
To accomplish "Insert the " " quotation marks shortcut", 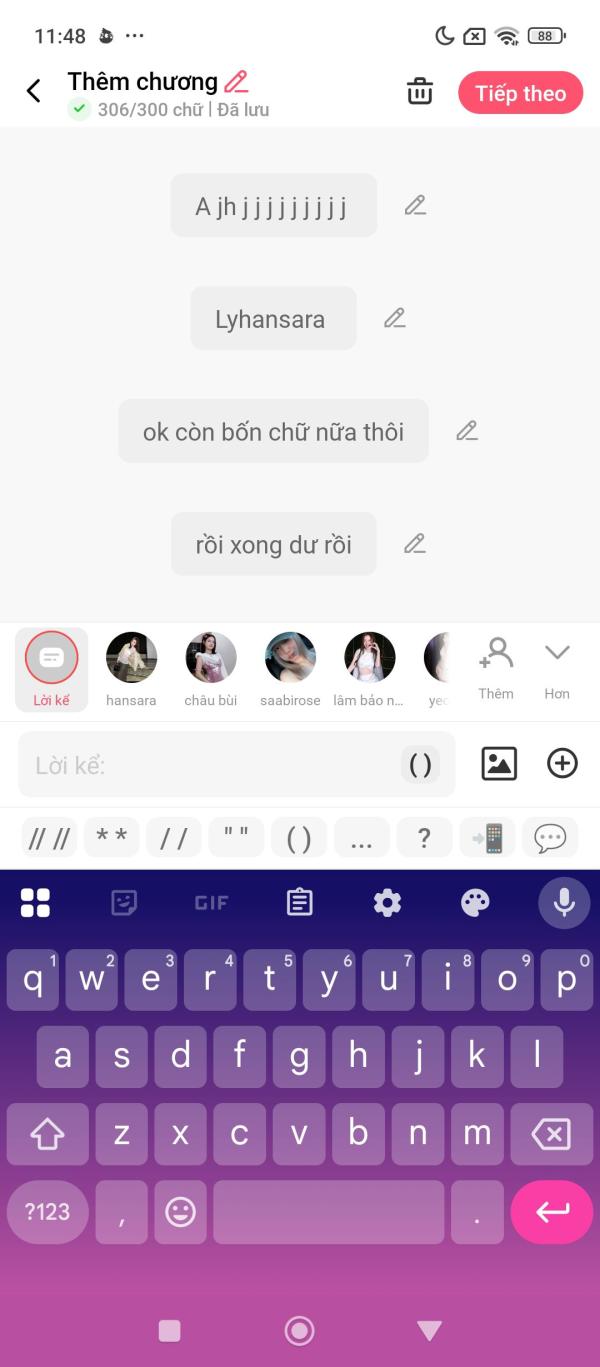I will (x=236, y=837).
